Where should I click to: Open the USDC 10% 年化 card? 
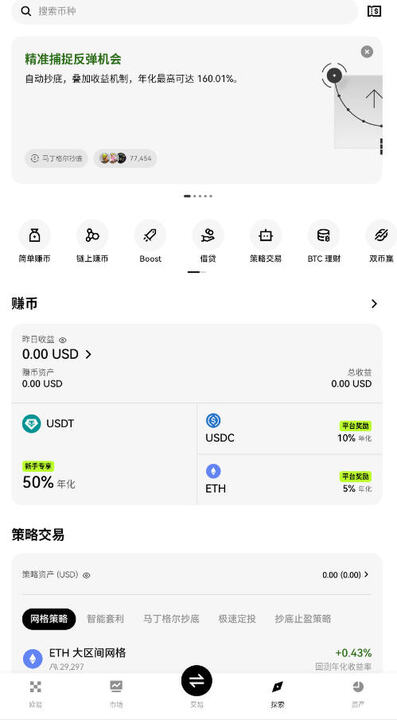[x=290, y=428]
